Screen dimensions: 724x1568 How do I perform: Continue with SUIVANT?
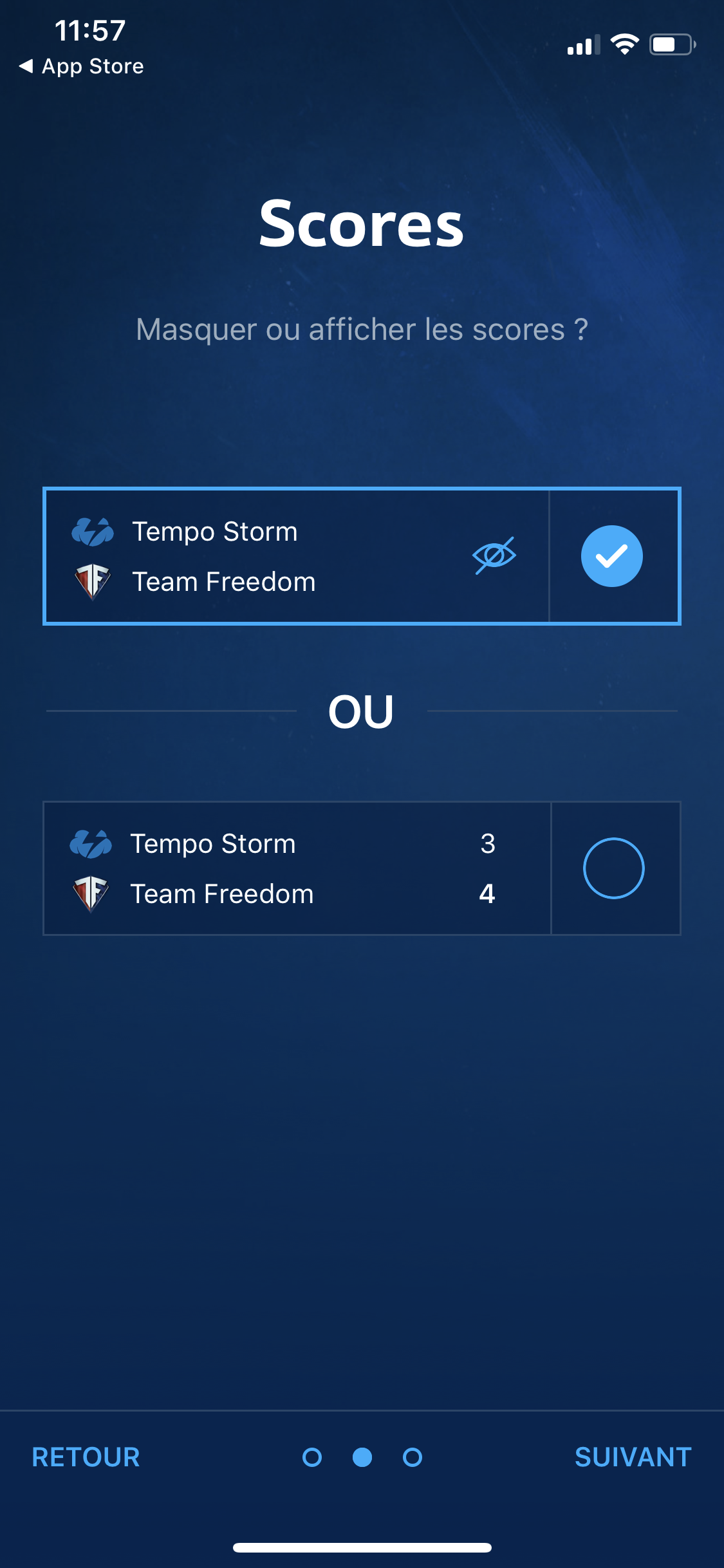point(633,1457)
